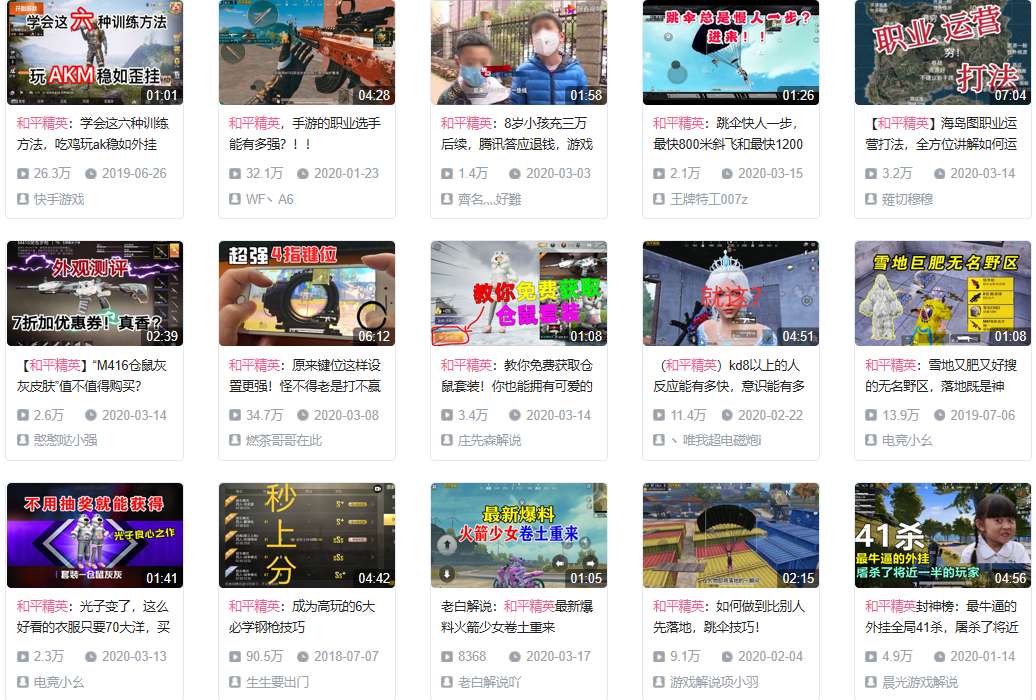Image resolution: width=1036 pixels, height=700 pixels.
Task: Visit uploader 电竞小幺 under 雪地 video
Action: [907, 440]
